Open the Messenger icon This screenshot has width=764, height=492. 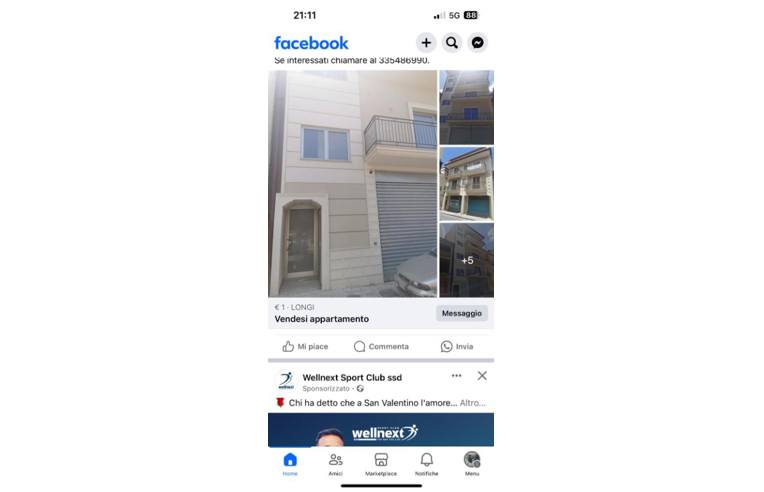(478, 43)
